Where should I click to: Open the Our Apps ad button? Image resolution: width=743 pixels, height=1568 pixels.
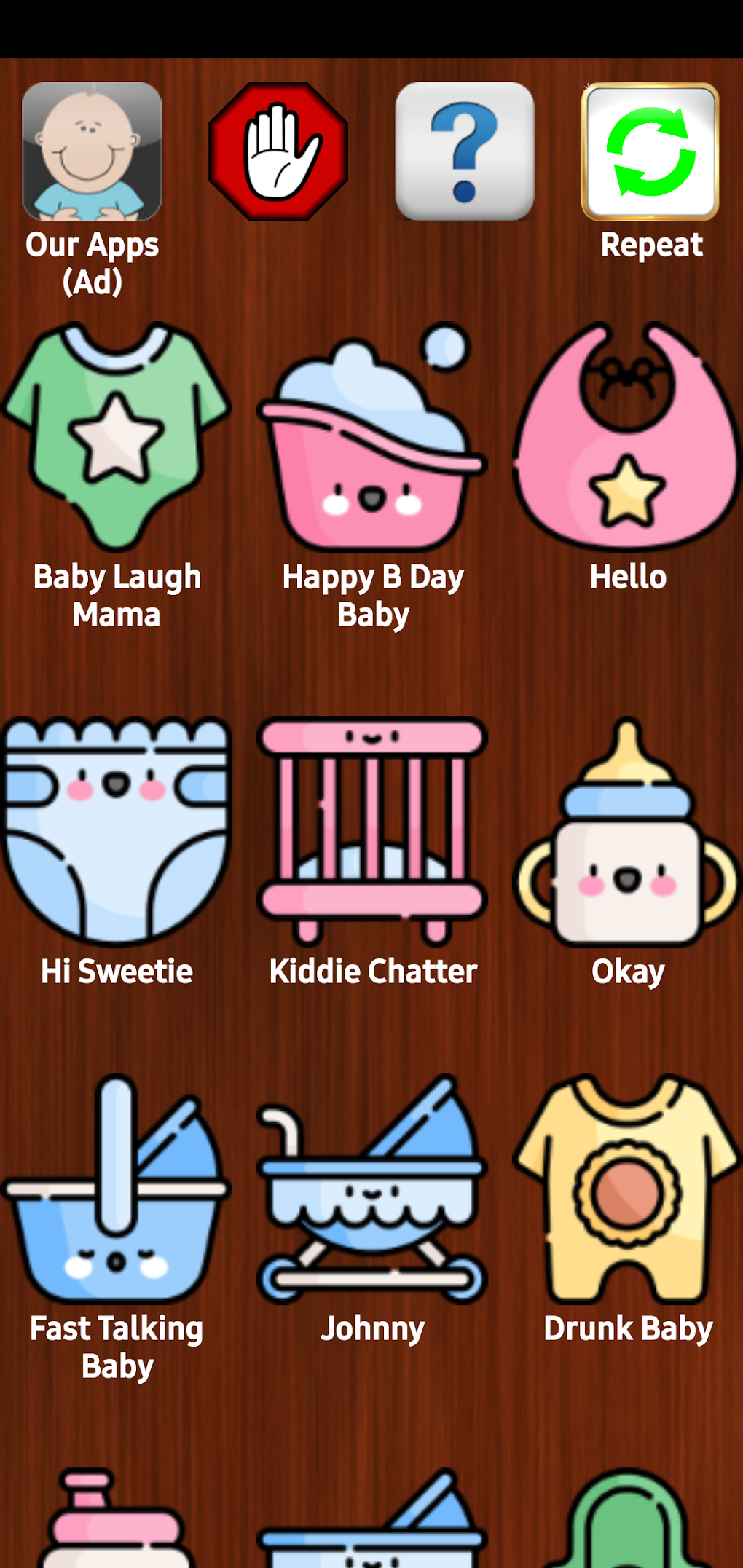(92, 151)
